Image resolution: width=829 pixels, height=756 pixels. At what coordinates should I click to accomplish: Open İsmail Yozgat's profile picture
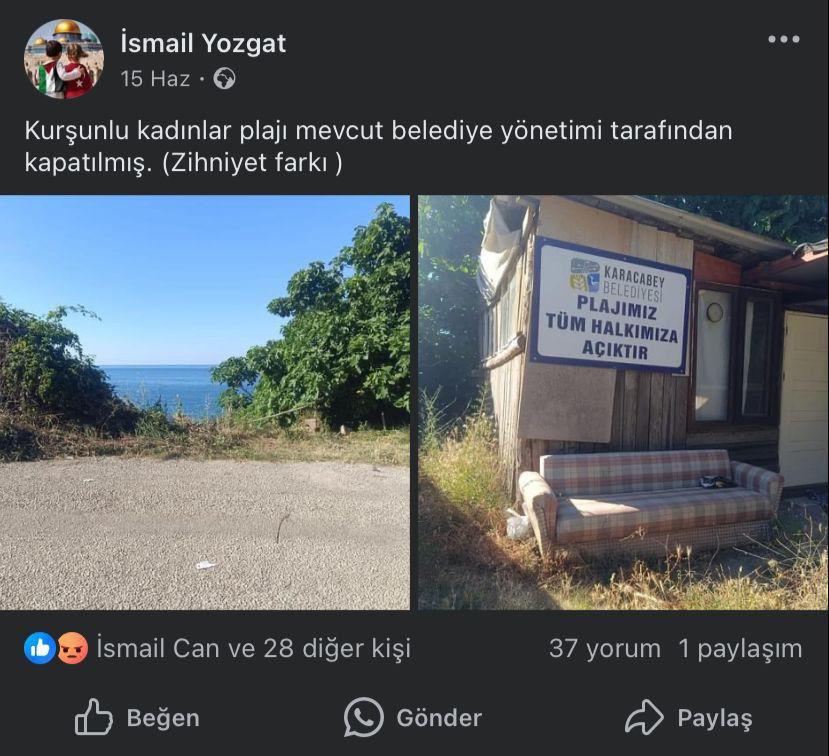[x=64, y=59]
